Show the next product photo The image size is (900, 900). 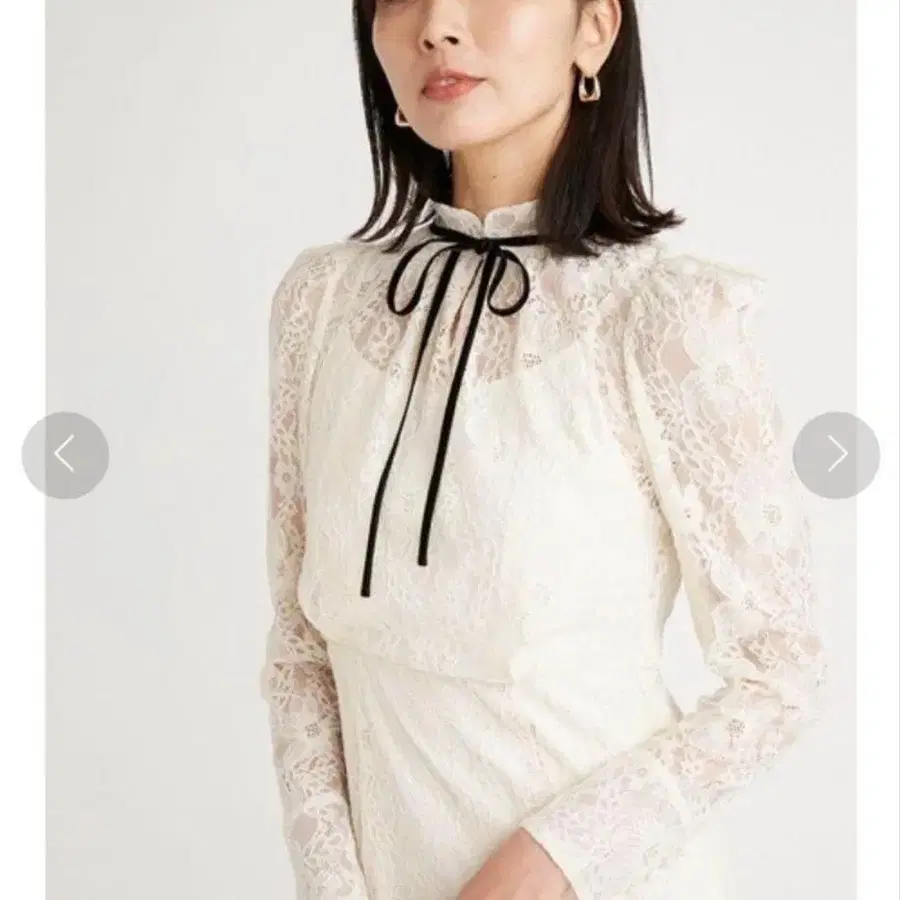click(836, 455)
